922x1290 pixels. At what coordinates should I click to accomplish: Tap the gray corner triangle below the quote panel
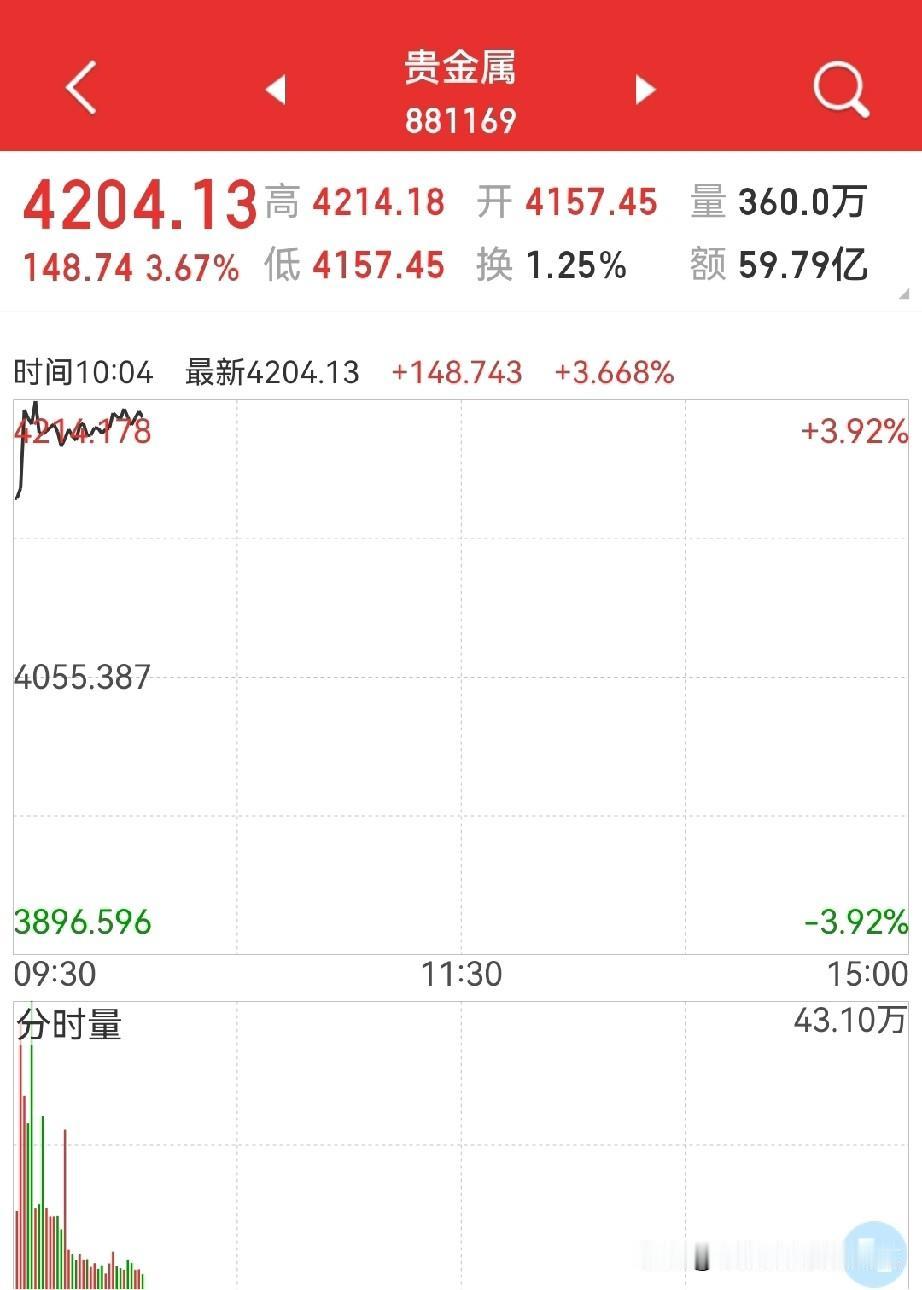tap(905, 293)
